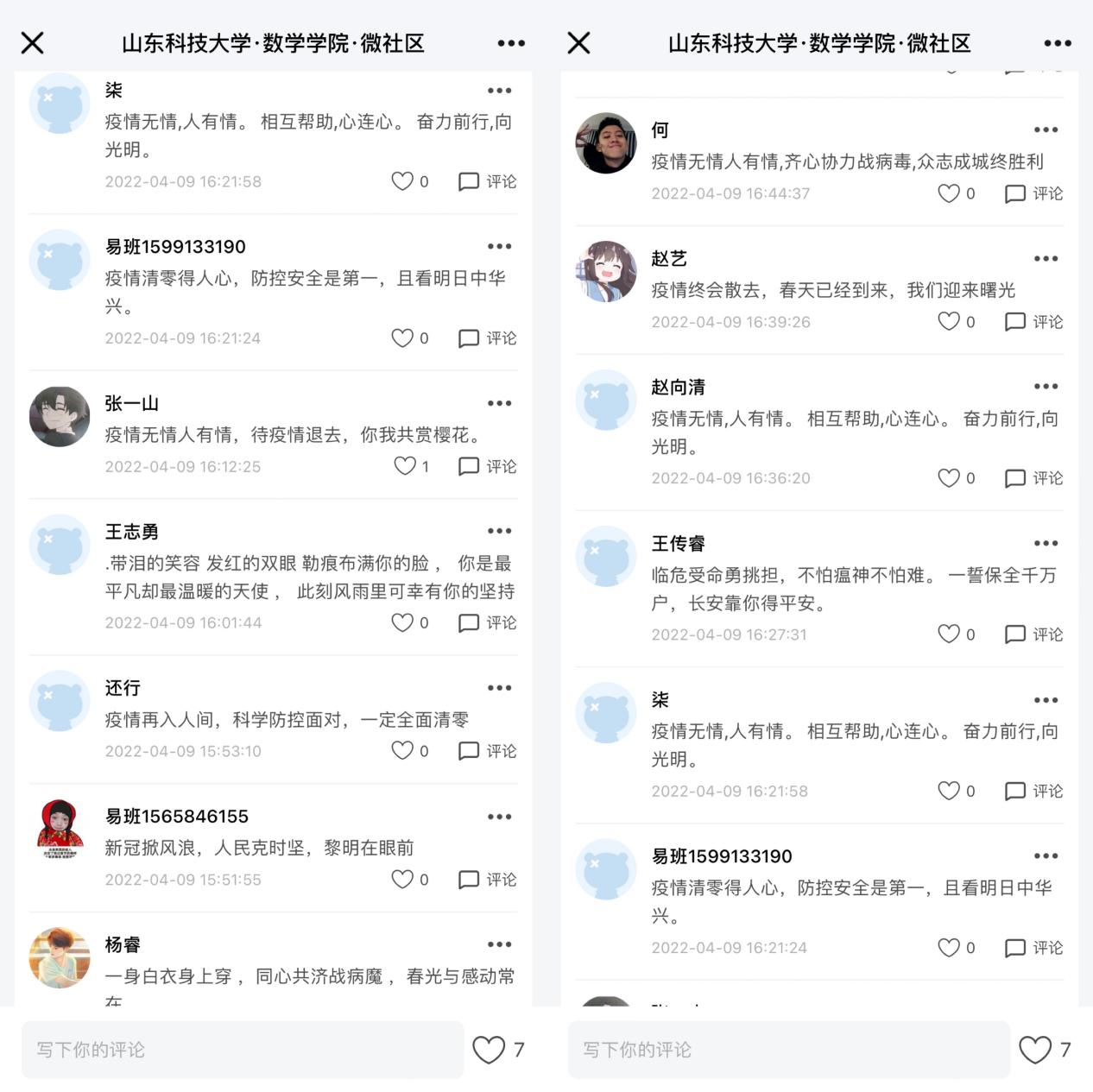Reply to 王志勇's comment via 评论

point(487,622)
